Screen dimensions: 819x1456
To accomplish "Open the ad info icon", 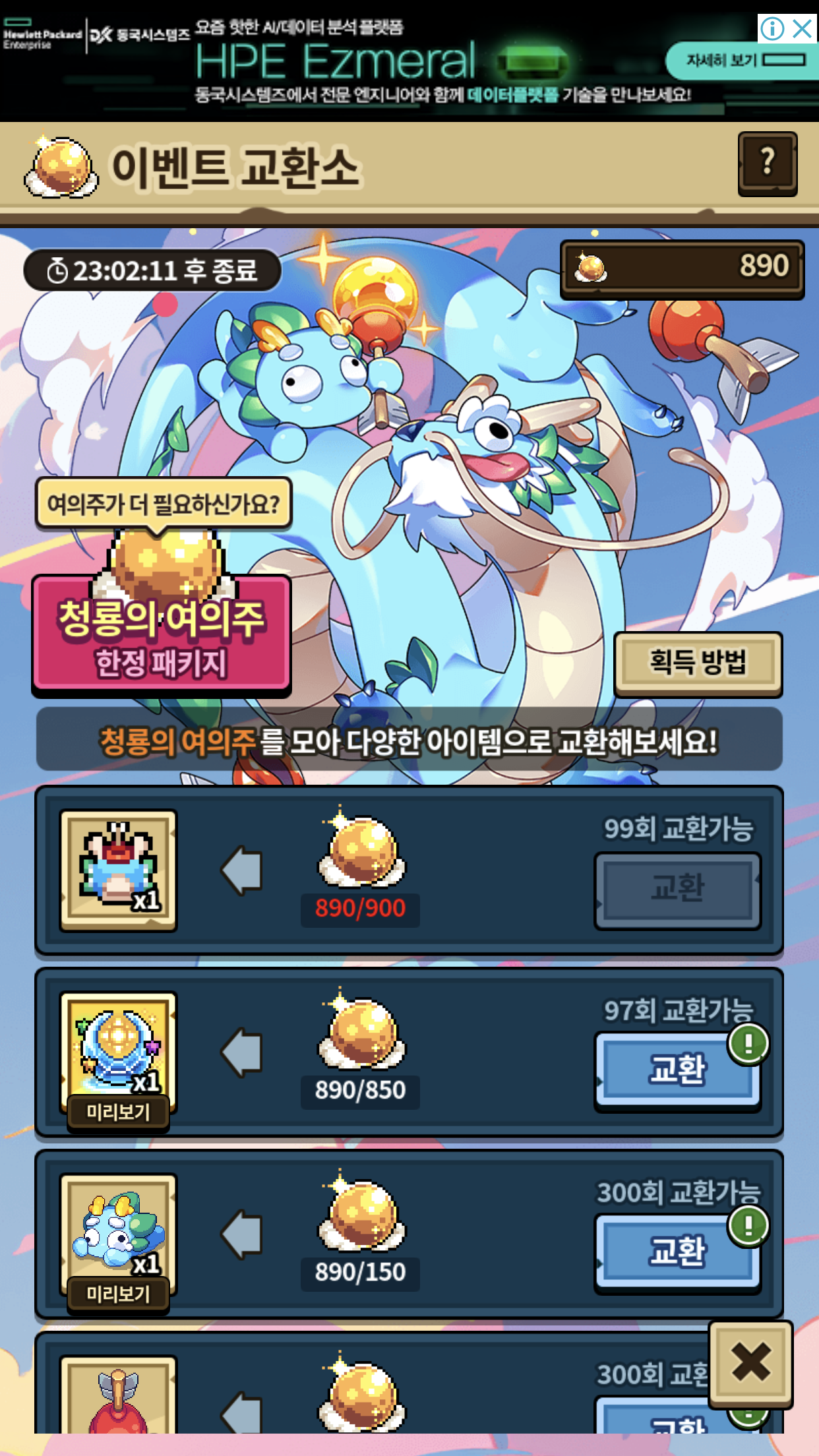I will [x=772, y=28].
